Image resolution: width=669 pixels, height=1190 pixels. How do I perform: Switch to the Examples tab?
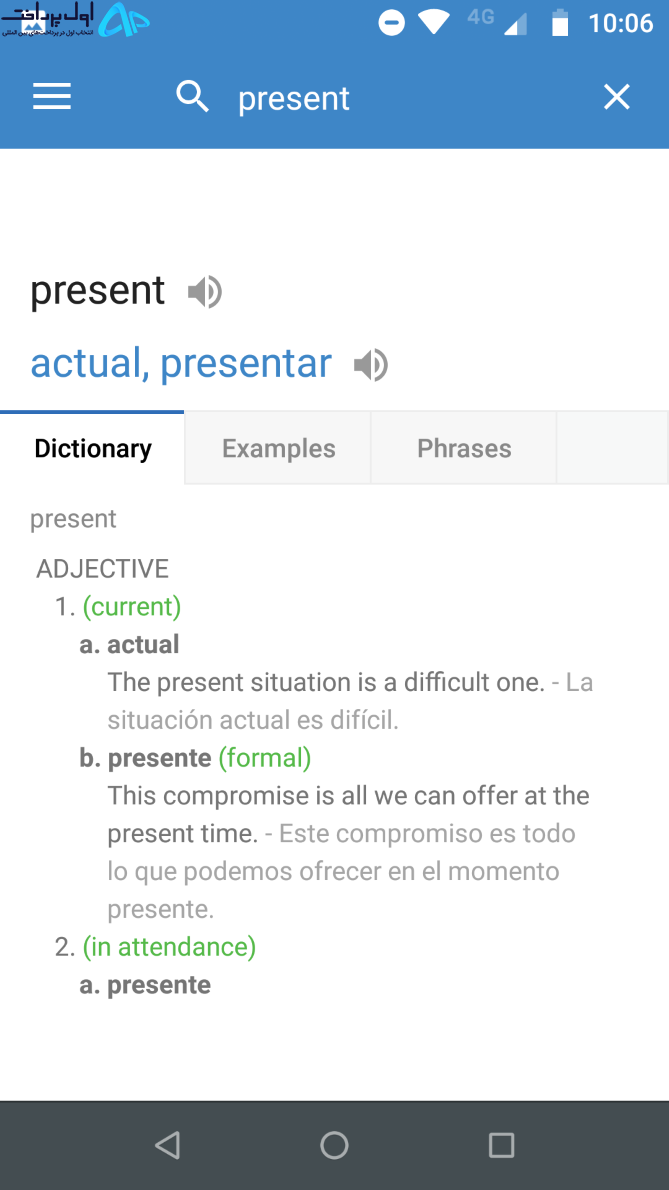(278, 448)
